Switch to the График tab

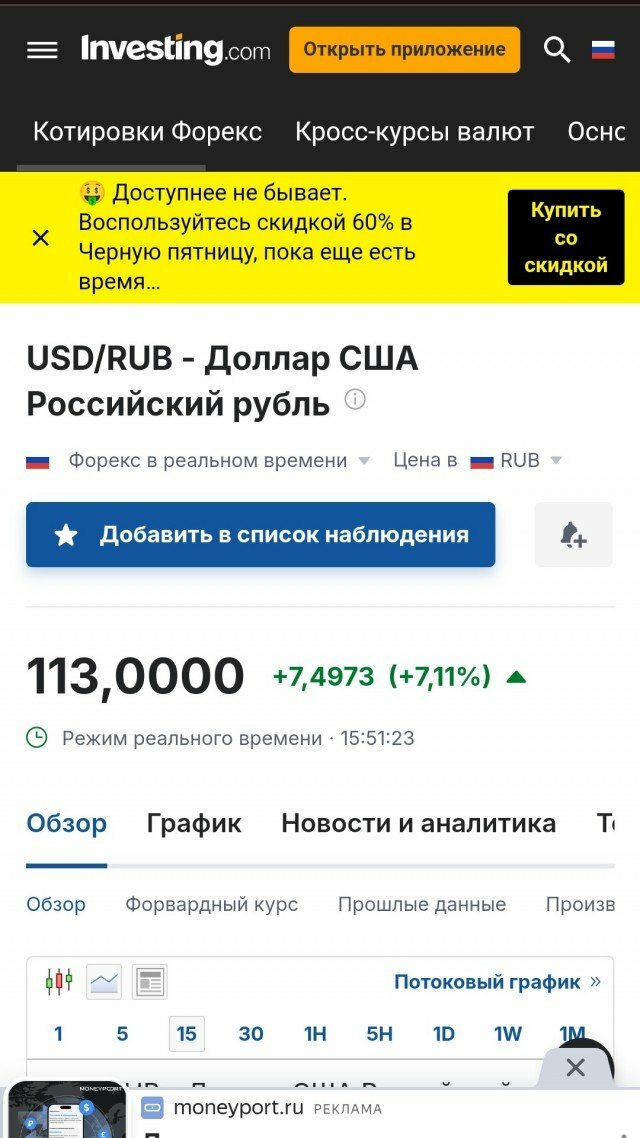[x=194, y=823]
